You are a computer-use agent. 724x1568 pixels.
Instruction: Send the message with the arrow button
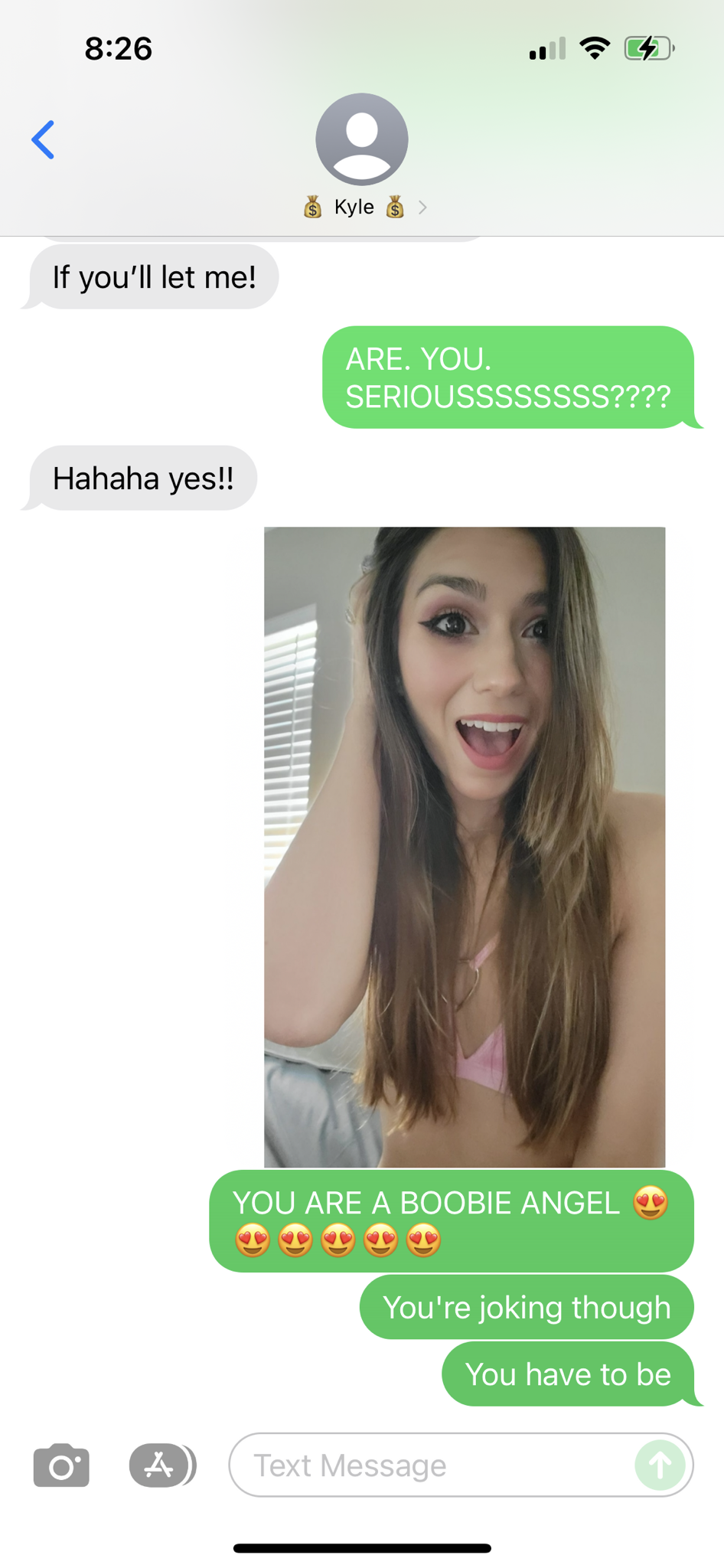pos(660,1465)
